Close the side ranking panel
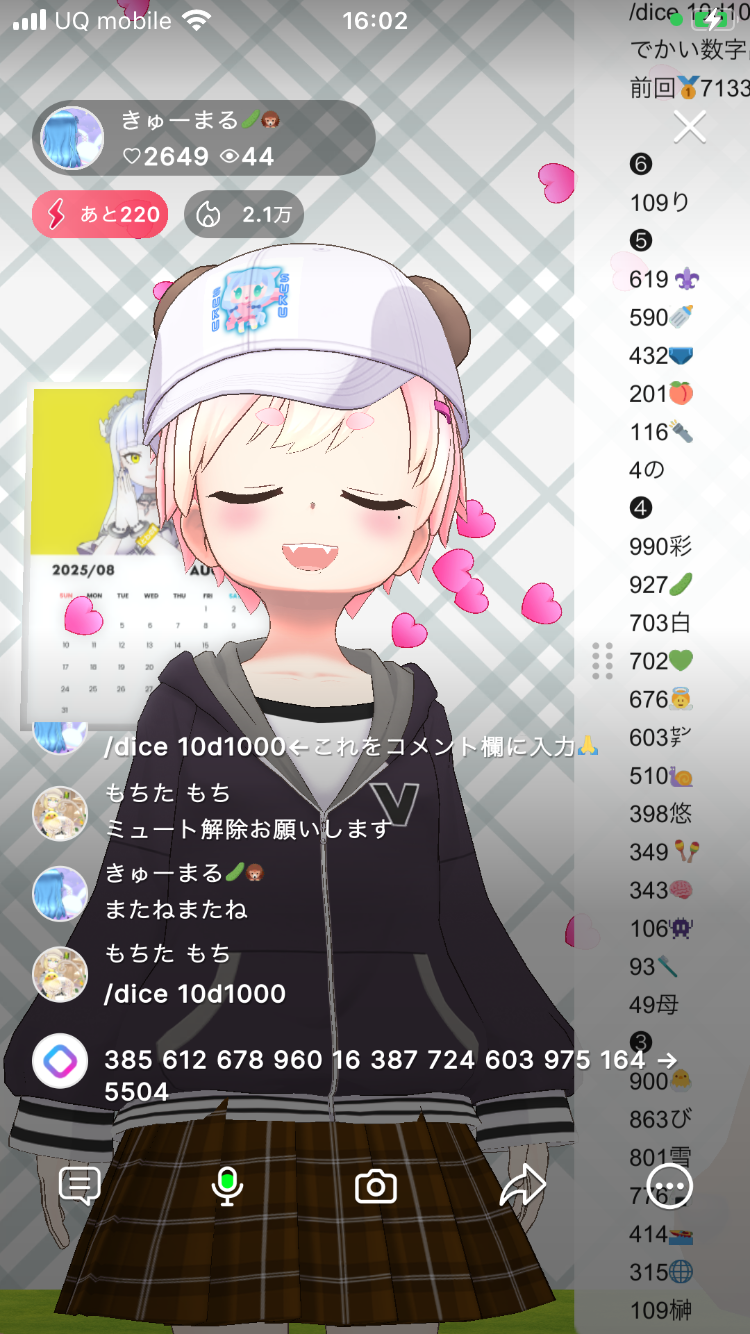The image size is (750, 1334). (690, 127)
